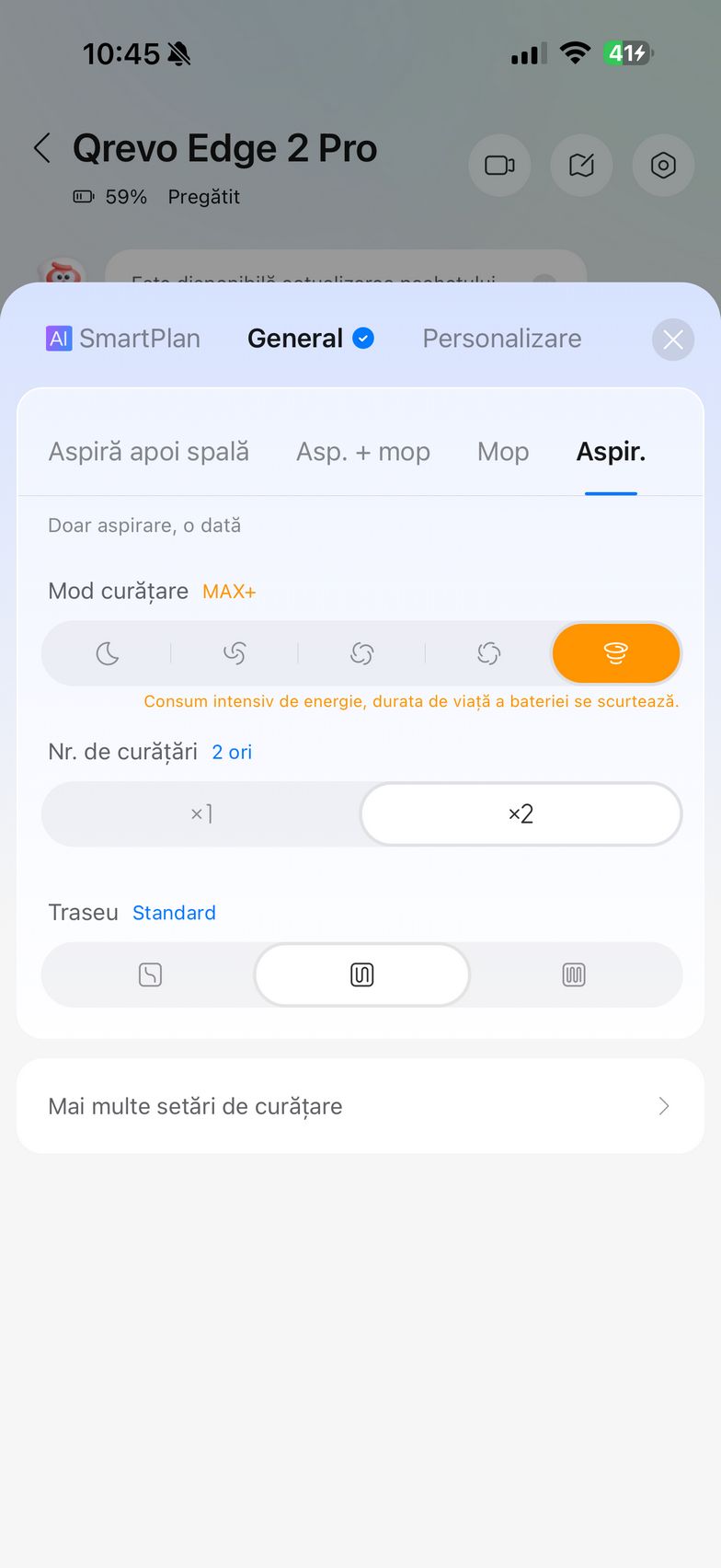Select the Standard route option
The image size is (721, 1568).
(x=361, y=974)
